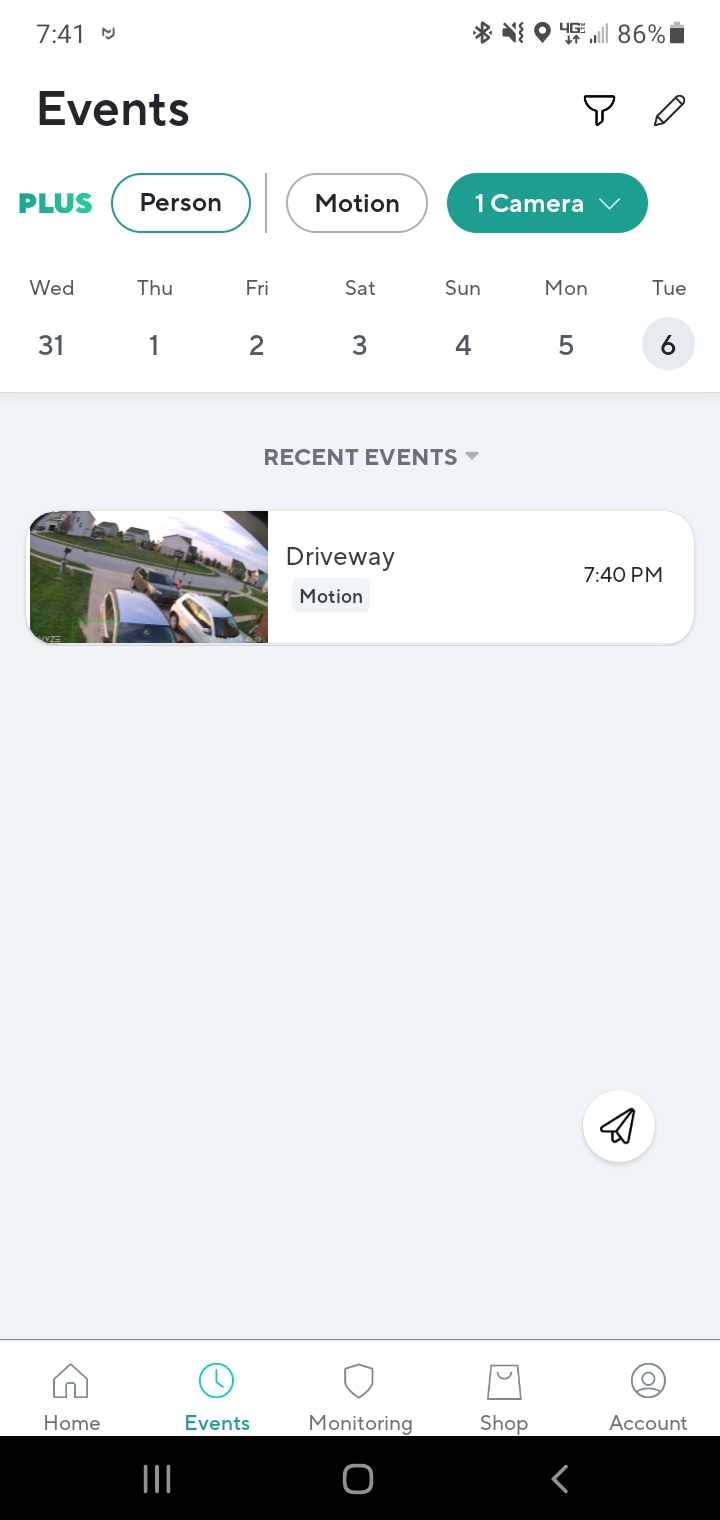
Task: Select the Motion filter chip
Action: click(x=357, y=203)
